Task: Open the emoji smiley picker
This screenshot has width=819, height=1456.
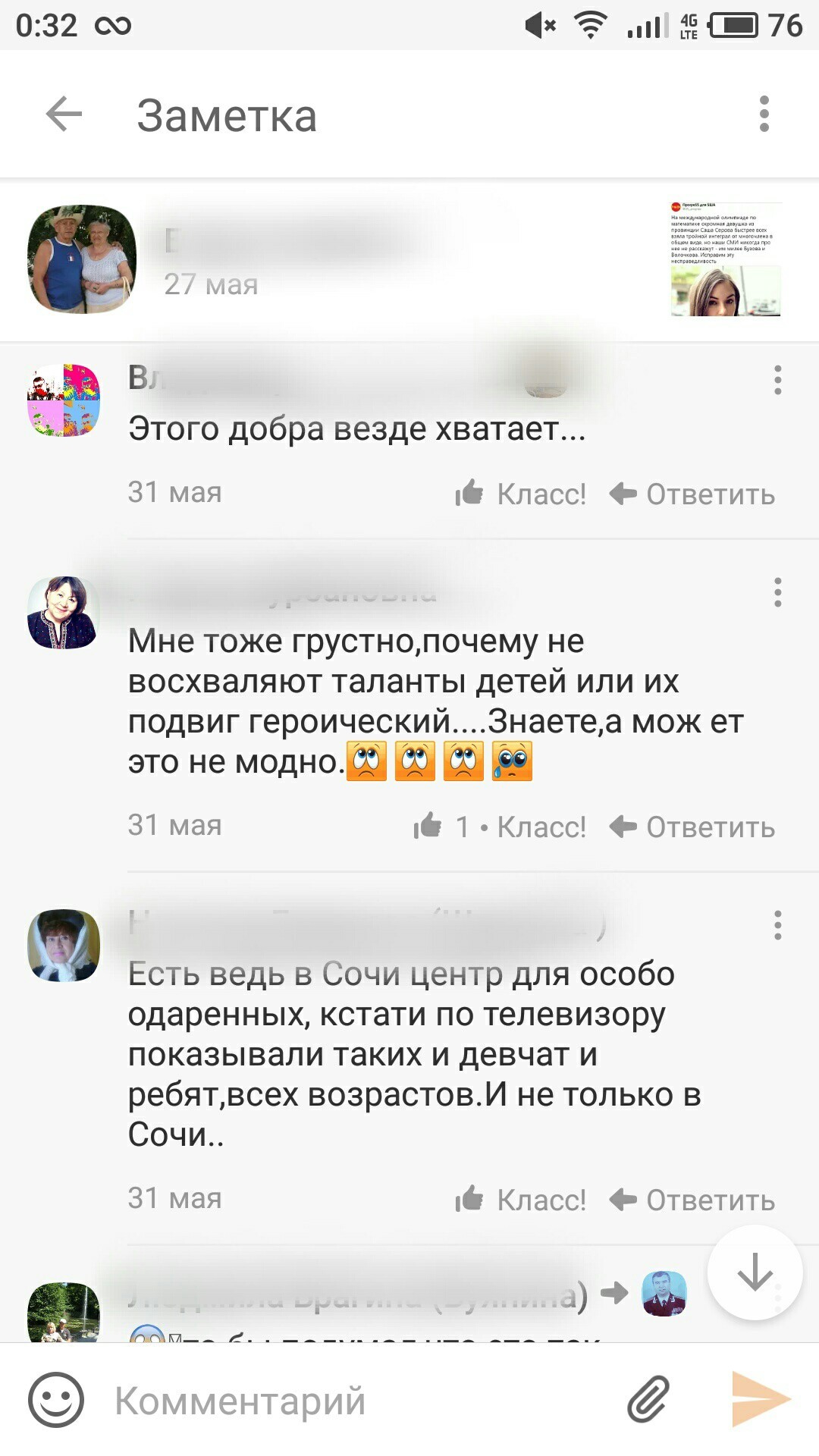Action: click(x=56, y=1400)
